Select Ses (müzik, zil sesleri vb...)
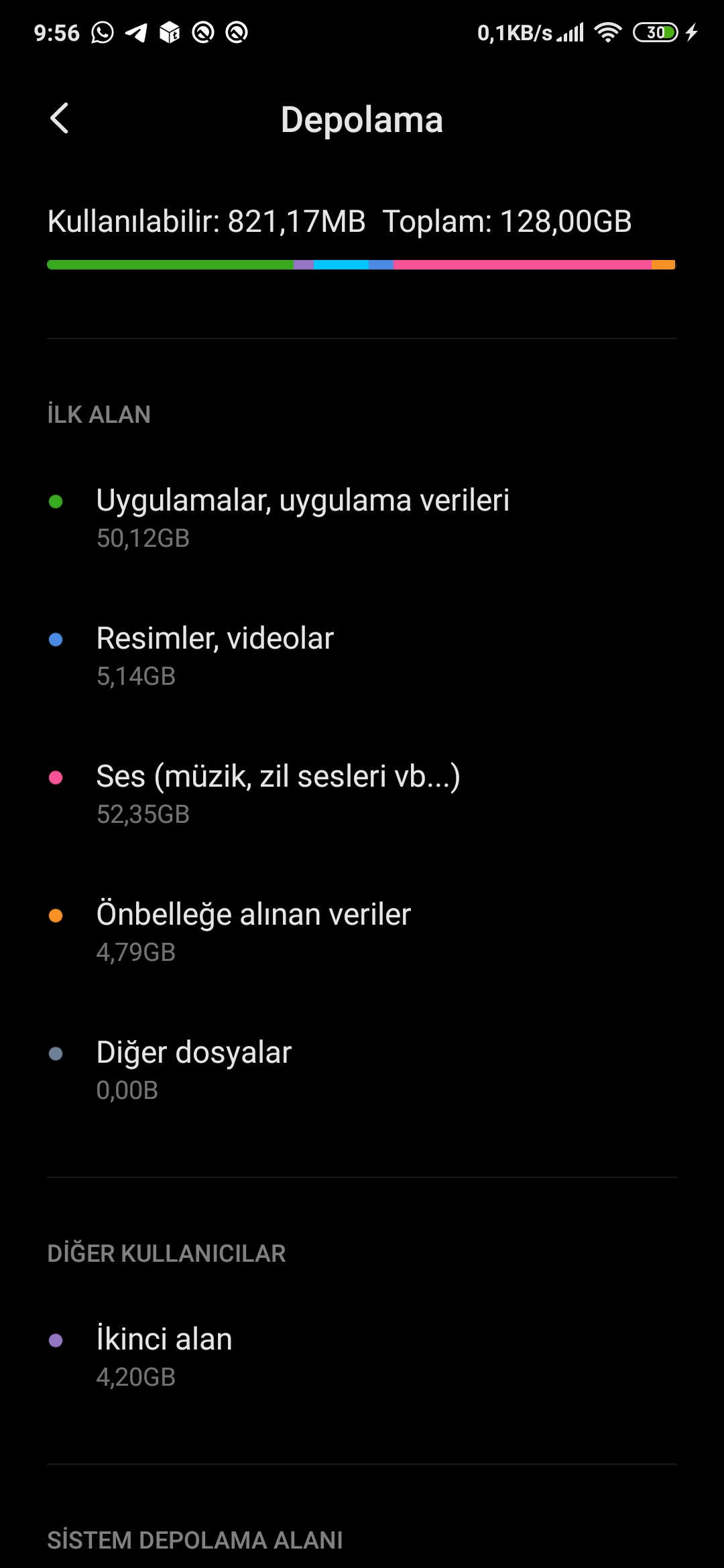 click(x=362, y=794)
